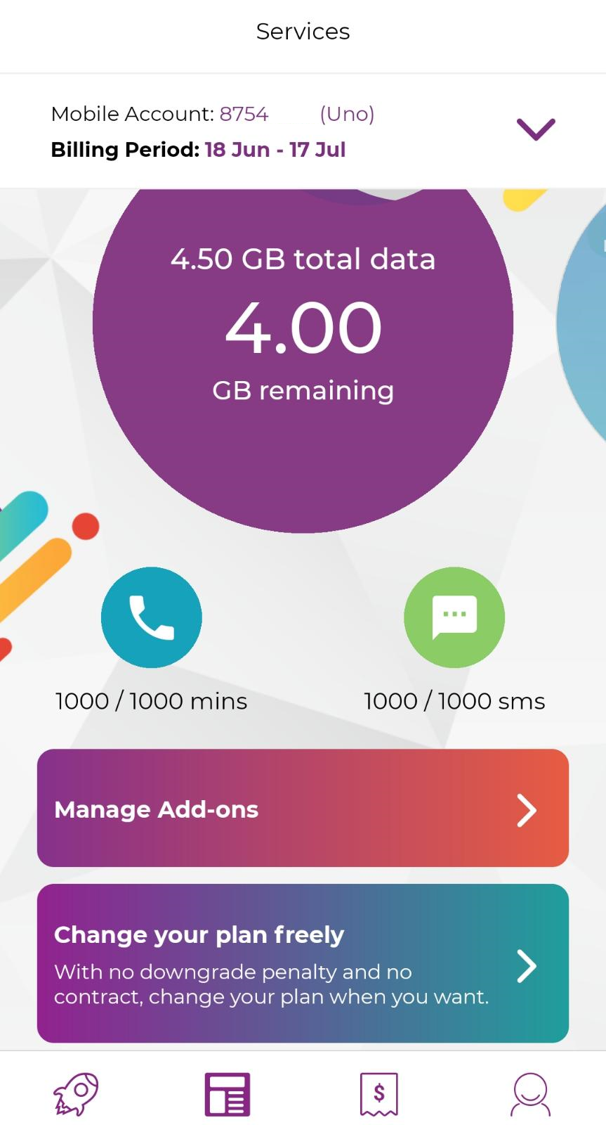This screenshot has width=606, height=1125.
Task: Go to the profile tab
Action: [x=530, y=1094]
